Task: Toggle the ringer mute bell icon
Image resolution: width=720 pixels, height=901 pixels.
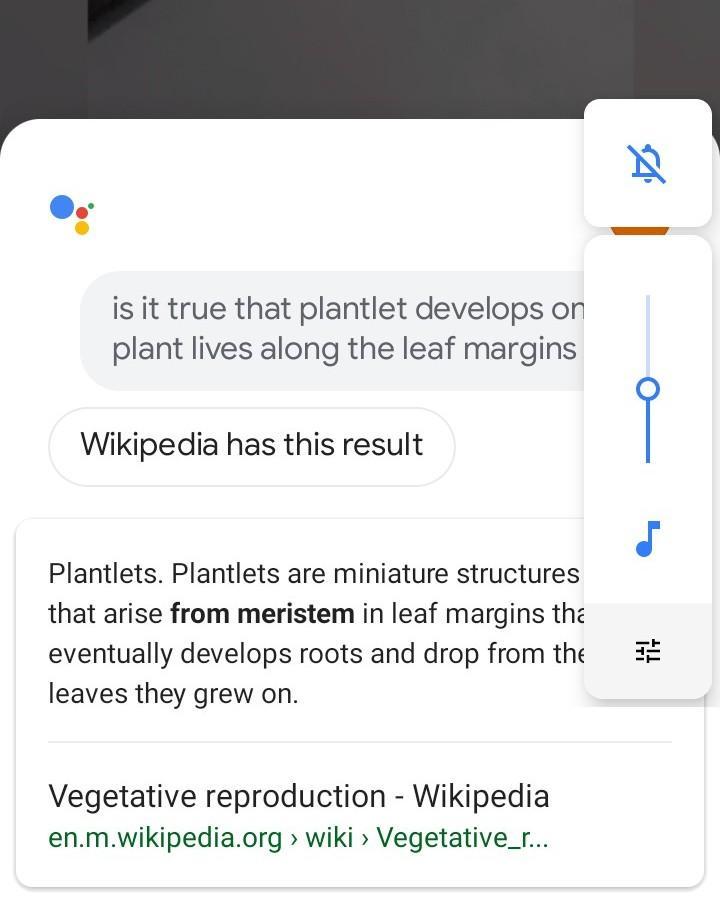Action: click(648, 163)
